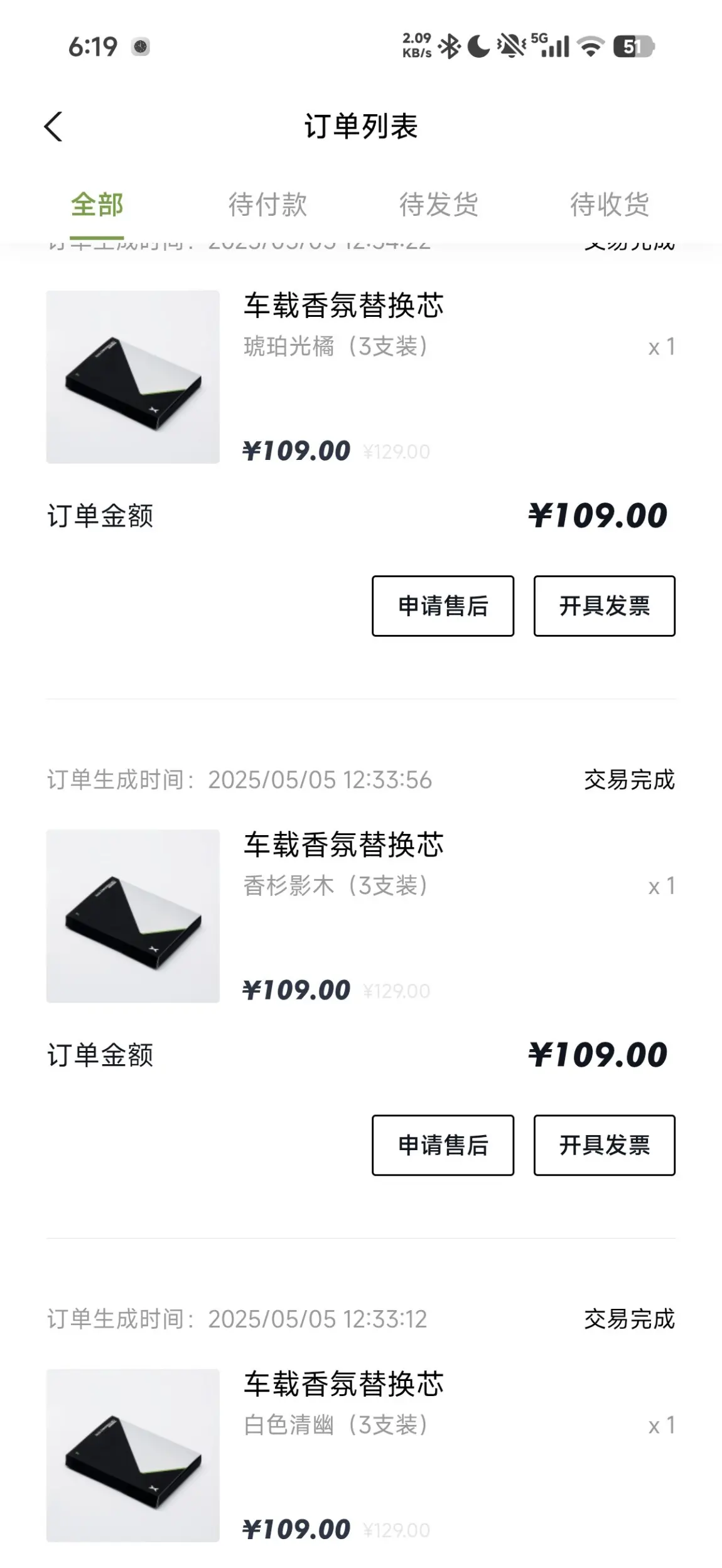Go back from the order list
This screenshot has width=722, height=1568.
(x=54, y=127)
